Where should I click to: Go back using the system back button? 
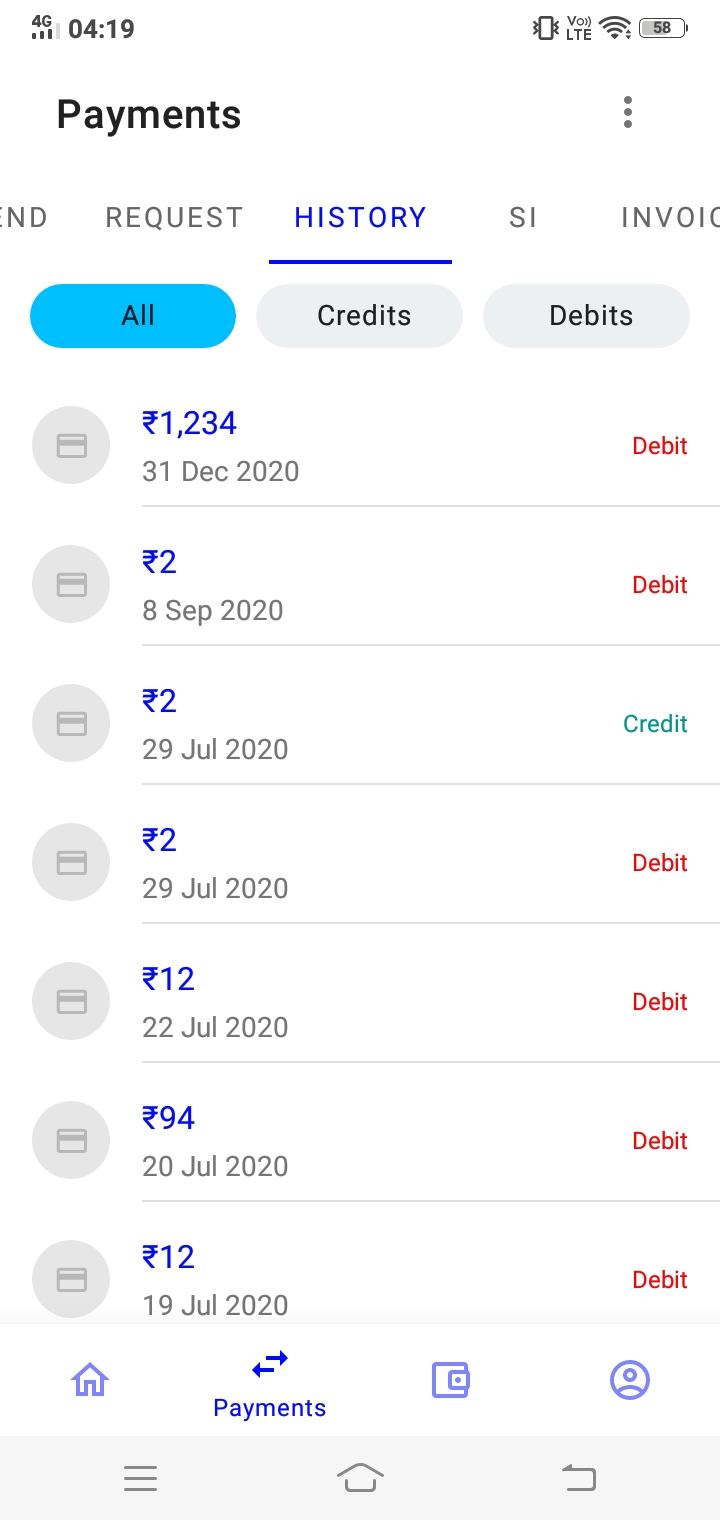(578, 1477)
